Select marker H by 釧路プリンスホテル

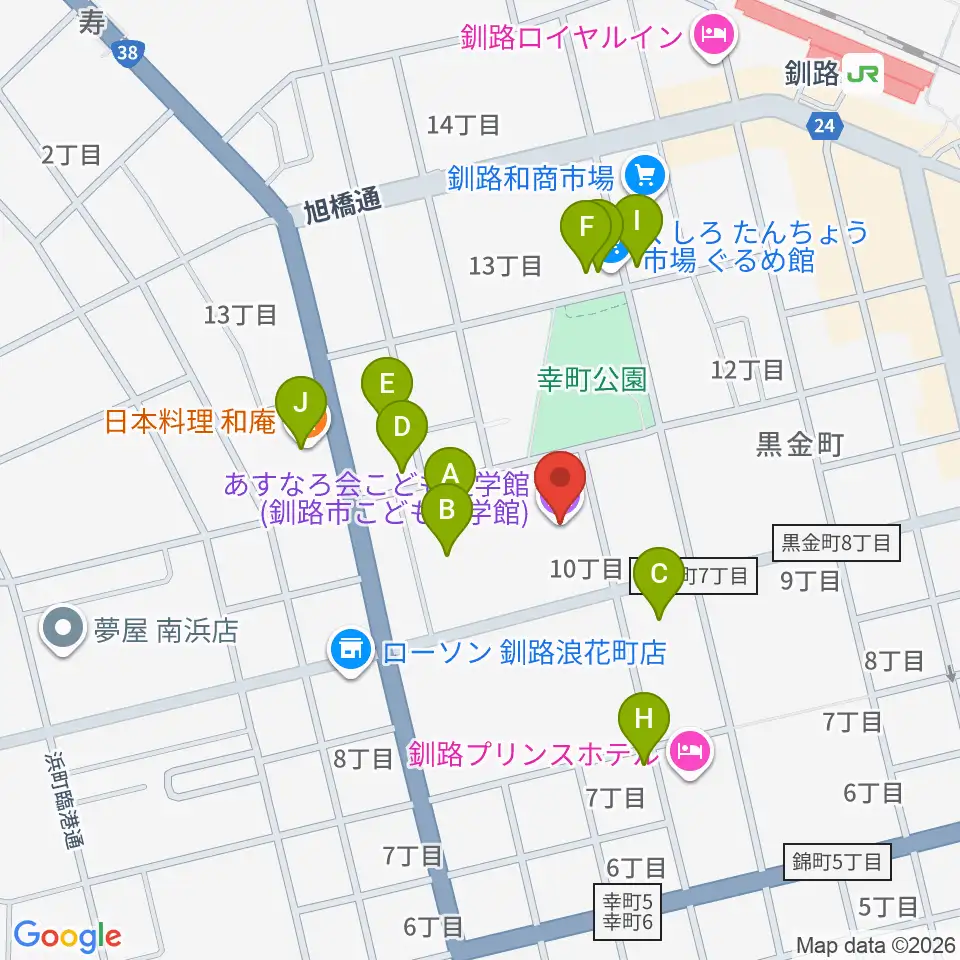tap(643, 724)
